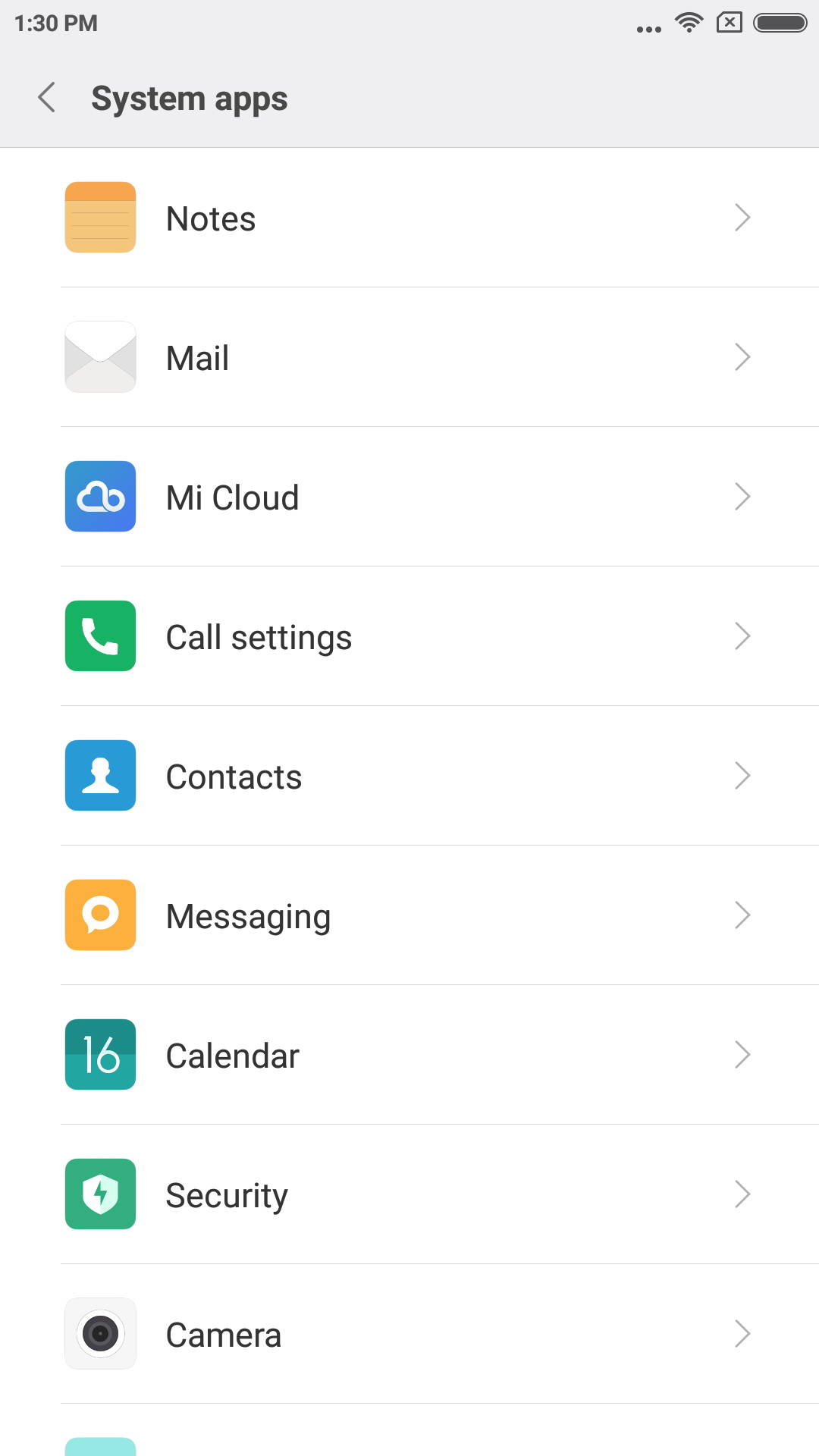This screenshot has width=819, height=1456.
Task: Open Security settings
Action: (x=409, y=1194)
